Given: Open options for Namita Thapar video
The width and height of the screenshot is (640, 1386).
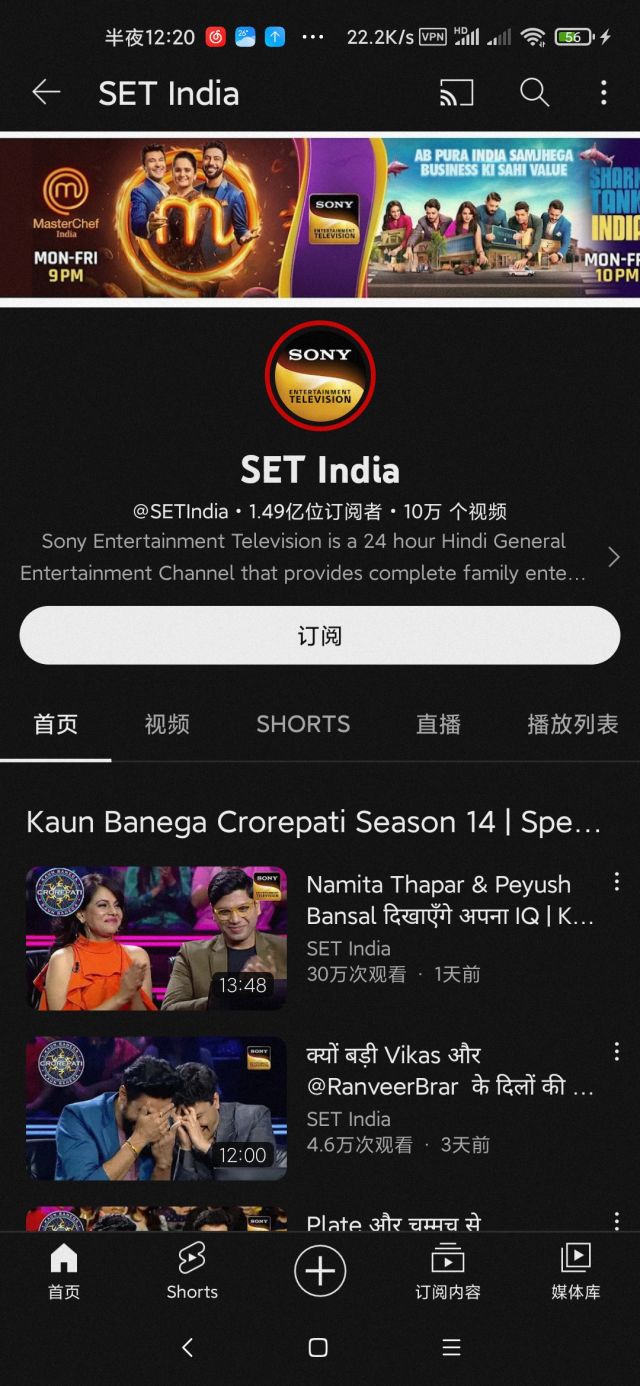Looking at the screenshot, I should [616, 881].
